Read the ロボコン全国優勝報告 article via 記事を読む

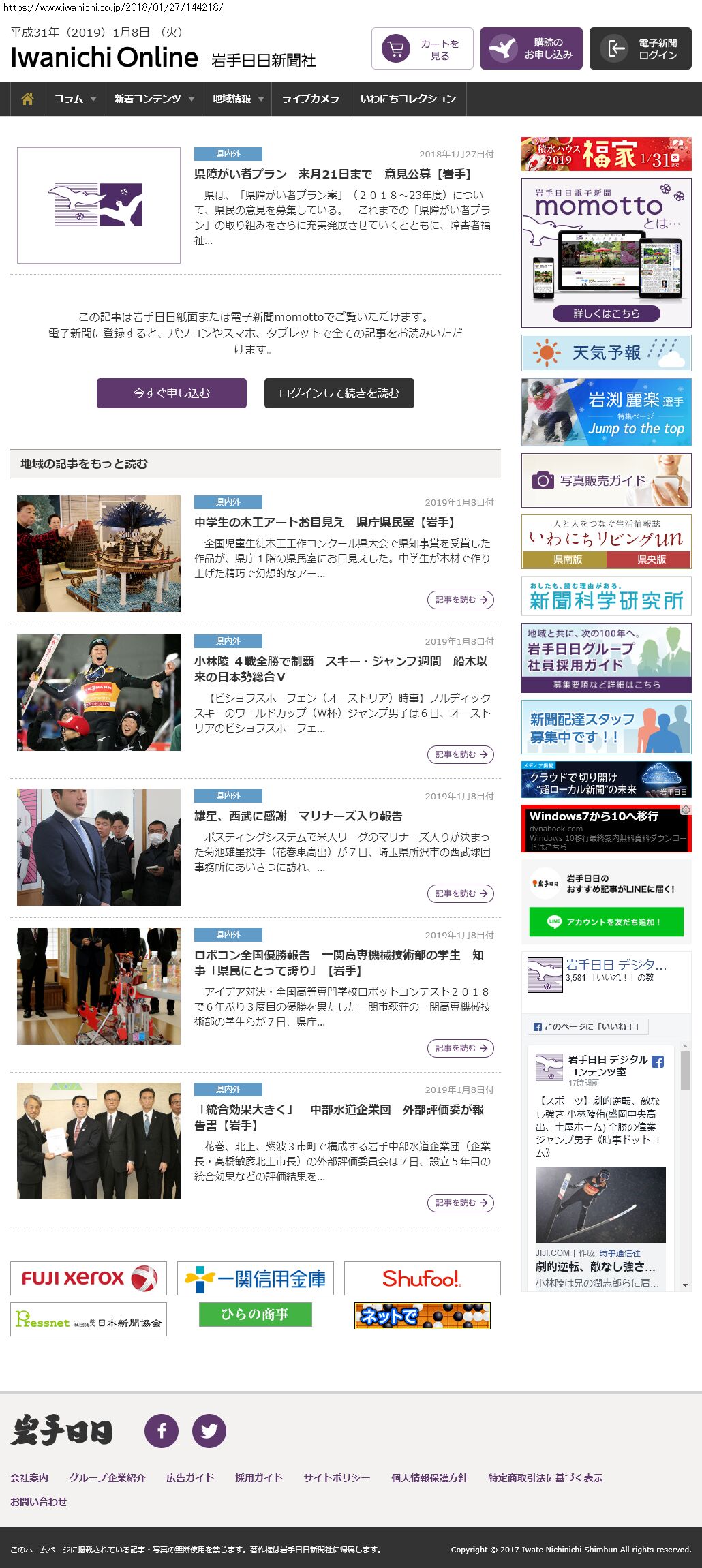coord(461,1048)
